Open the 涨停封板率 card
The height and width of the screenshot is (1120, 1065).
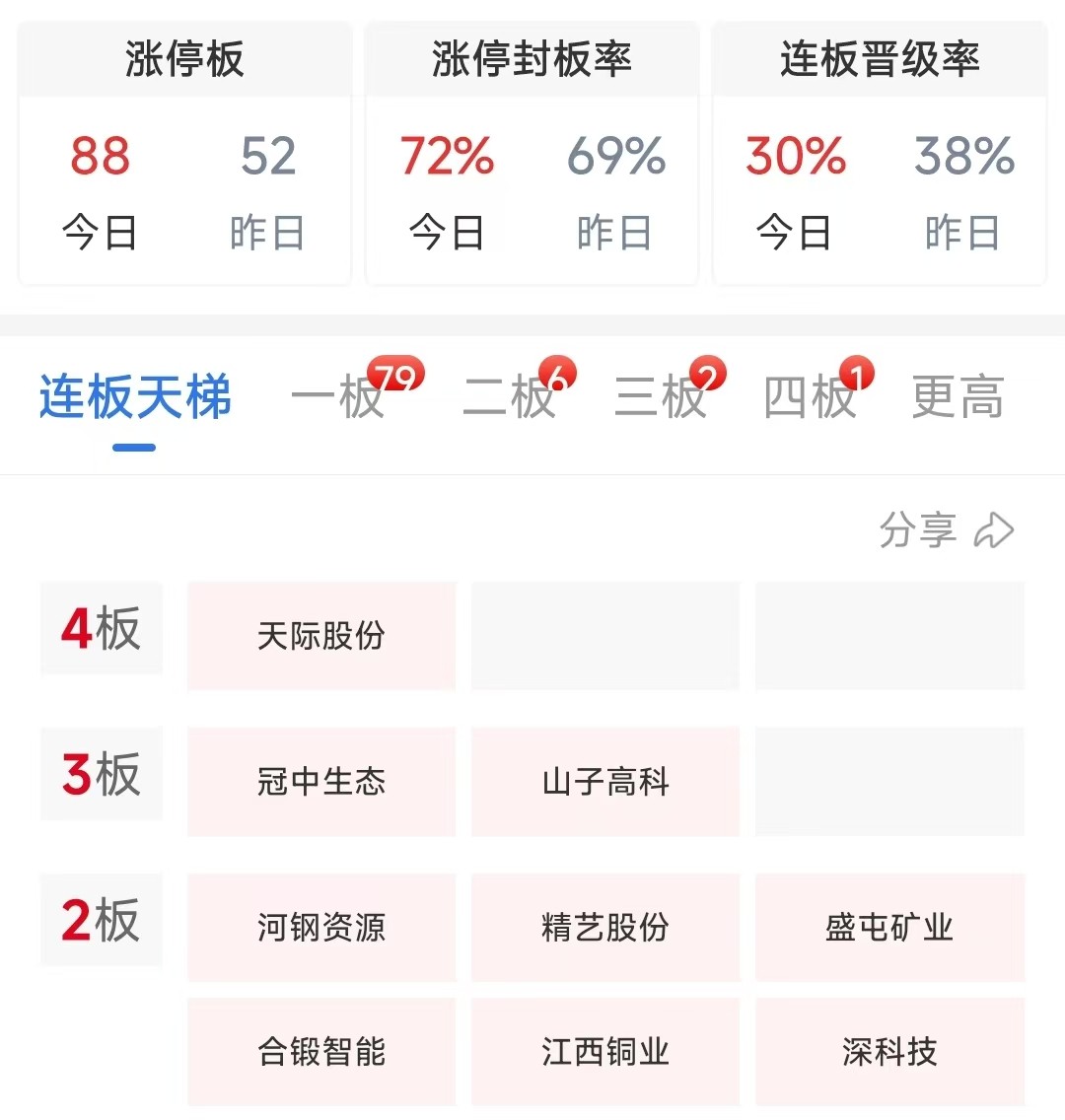532,153
